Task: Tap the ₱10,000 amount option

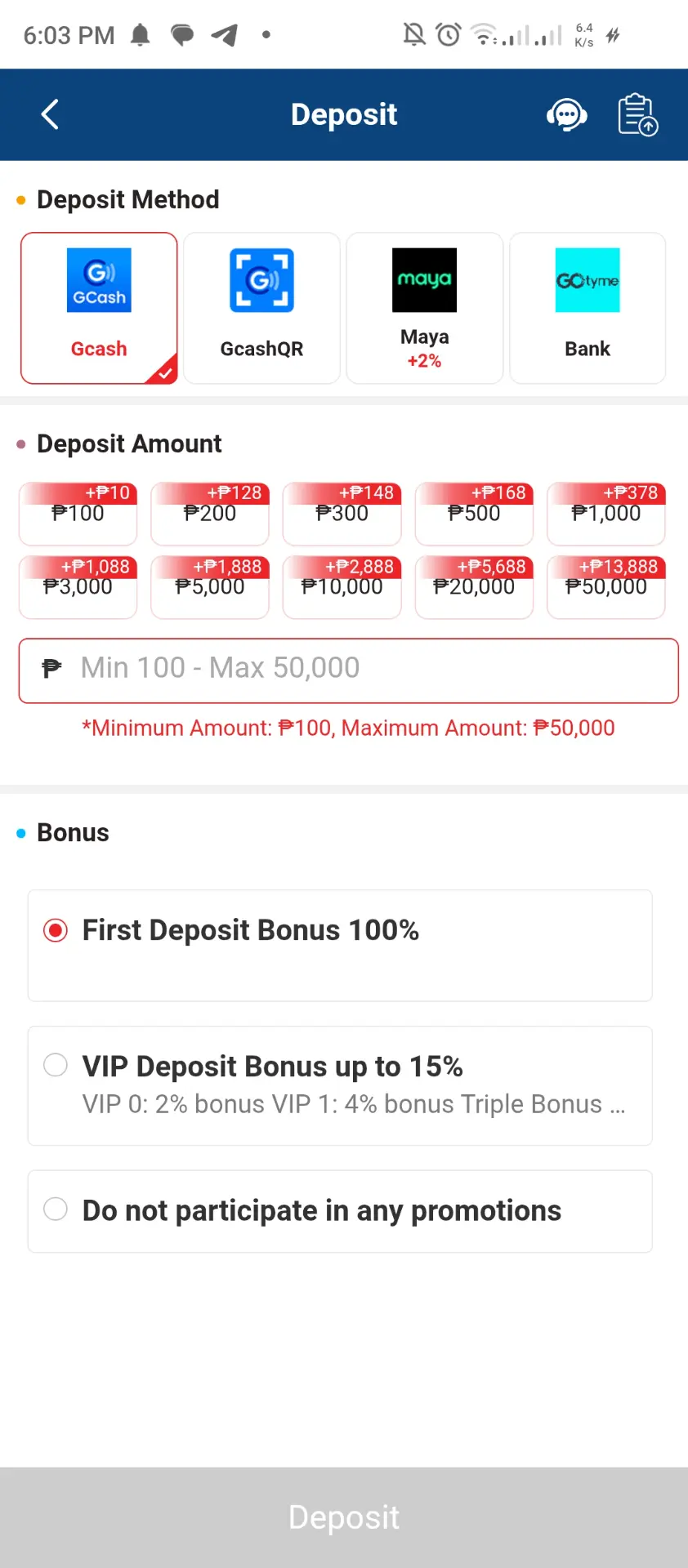Action: [342, 587]
